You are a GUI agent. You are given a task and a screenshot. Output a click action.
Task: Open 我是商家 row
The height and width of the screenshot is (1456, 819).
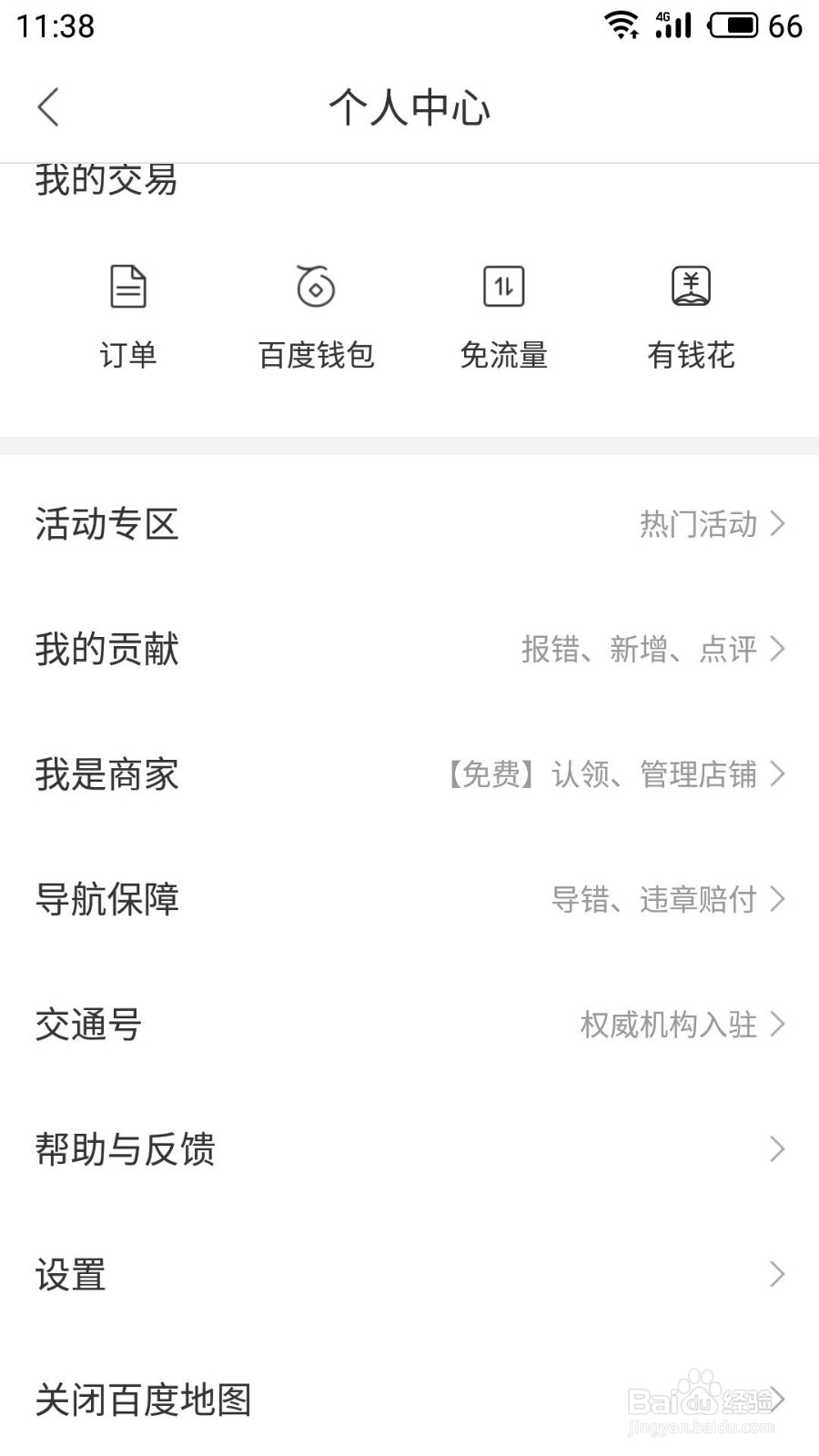pos(409,774)
